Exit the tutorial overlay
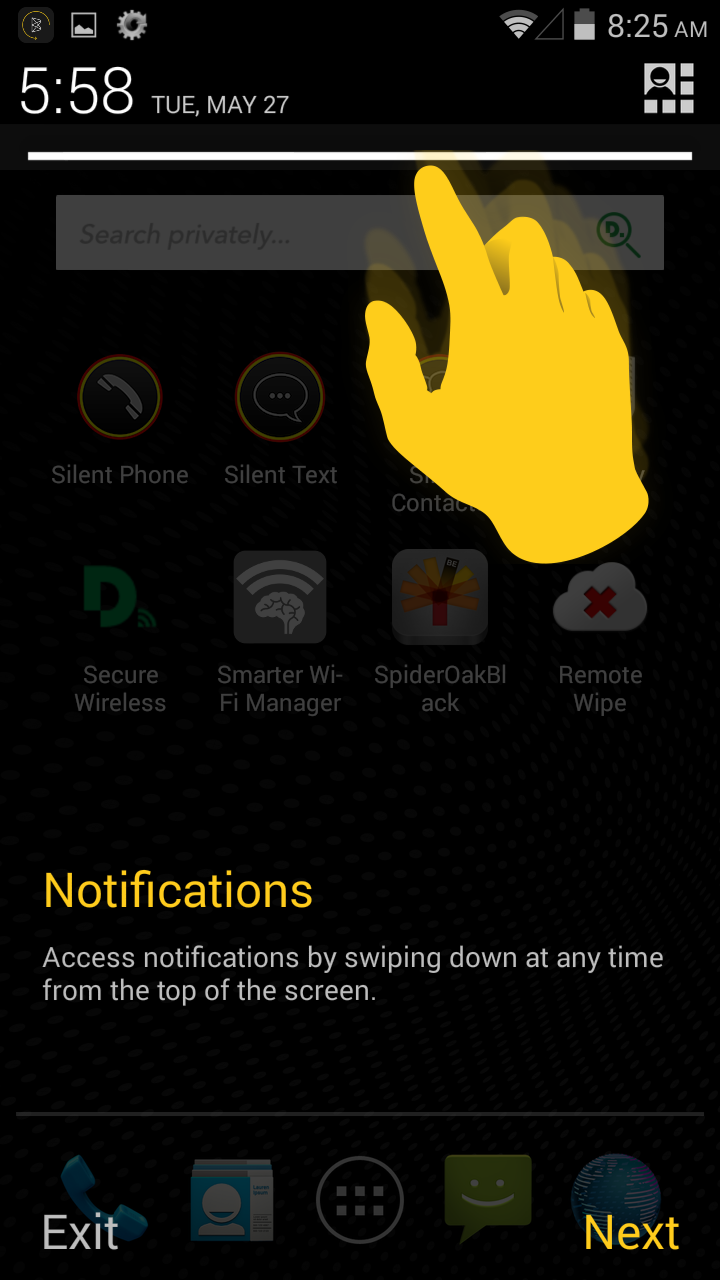720x1280 pixels. (80, 1232)
